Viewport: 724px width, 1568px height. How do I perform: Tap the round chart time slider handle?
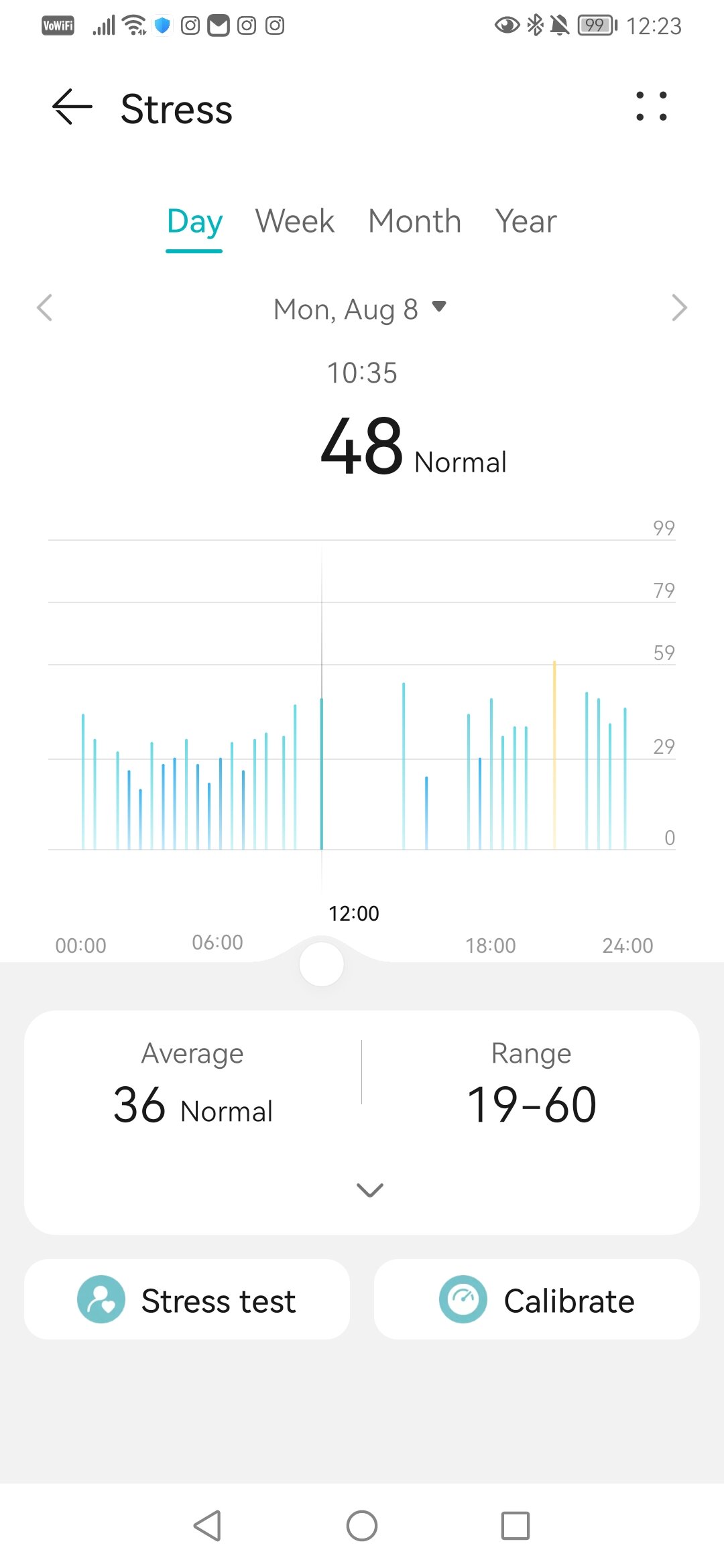tap(322, 964)
